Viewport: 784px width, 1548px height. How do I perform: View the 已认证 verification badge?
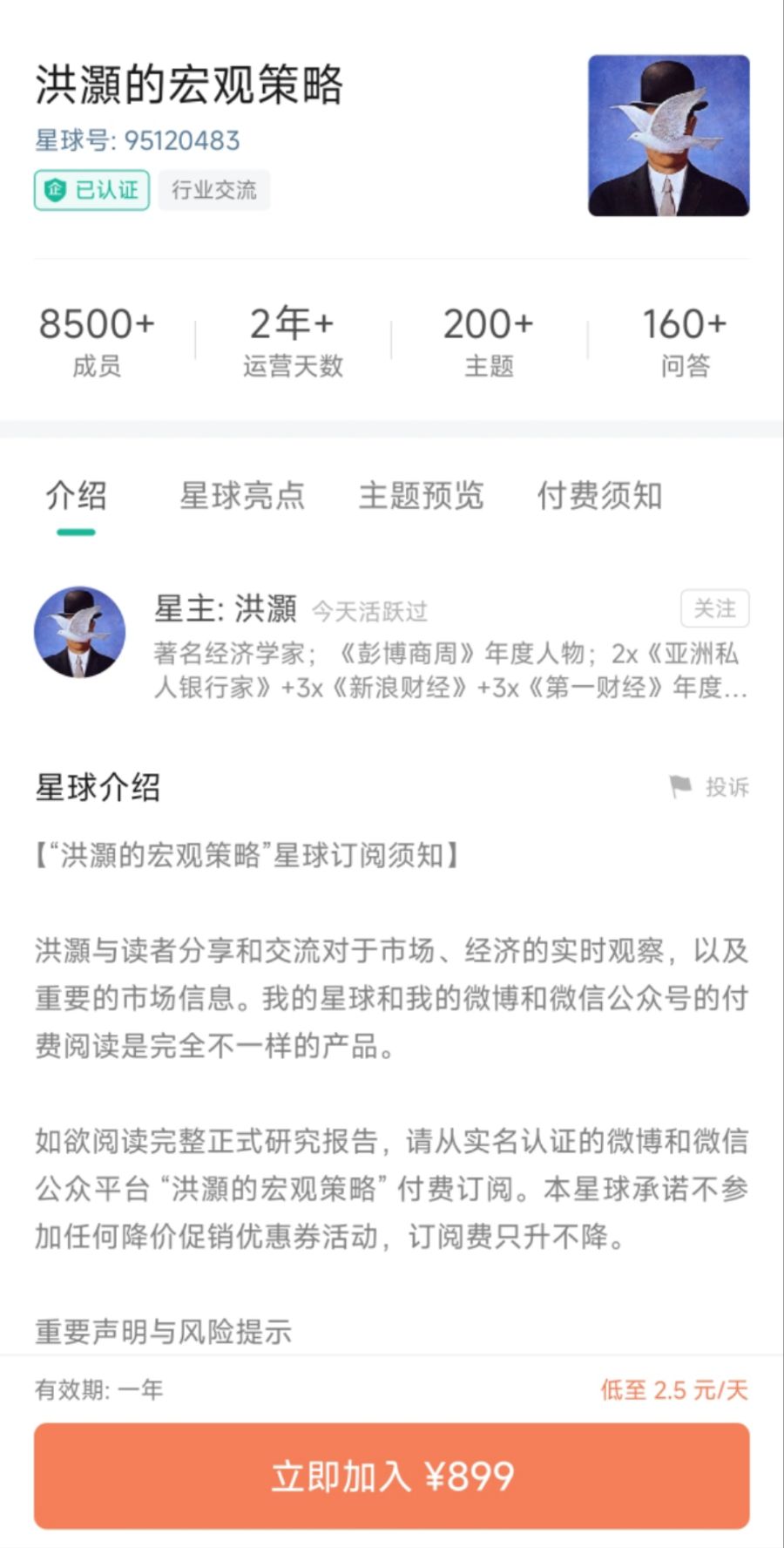(92, 190)
